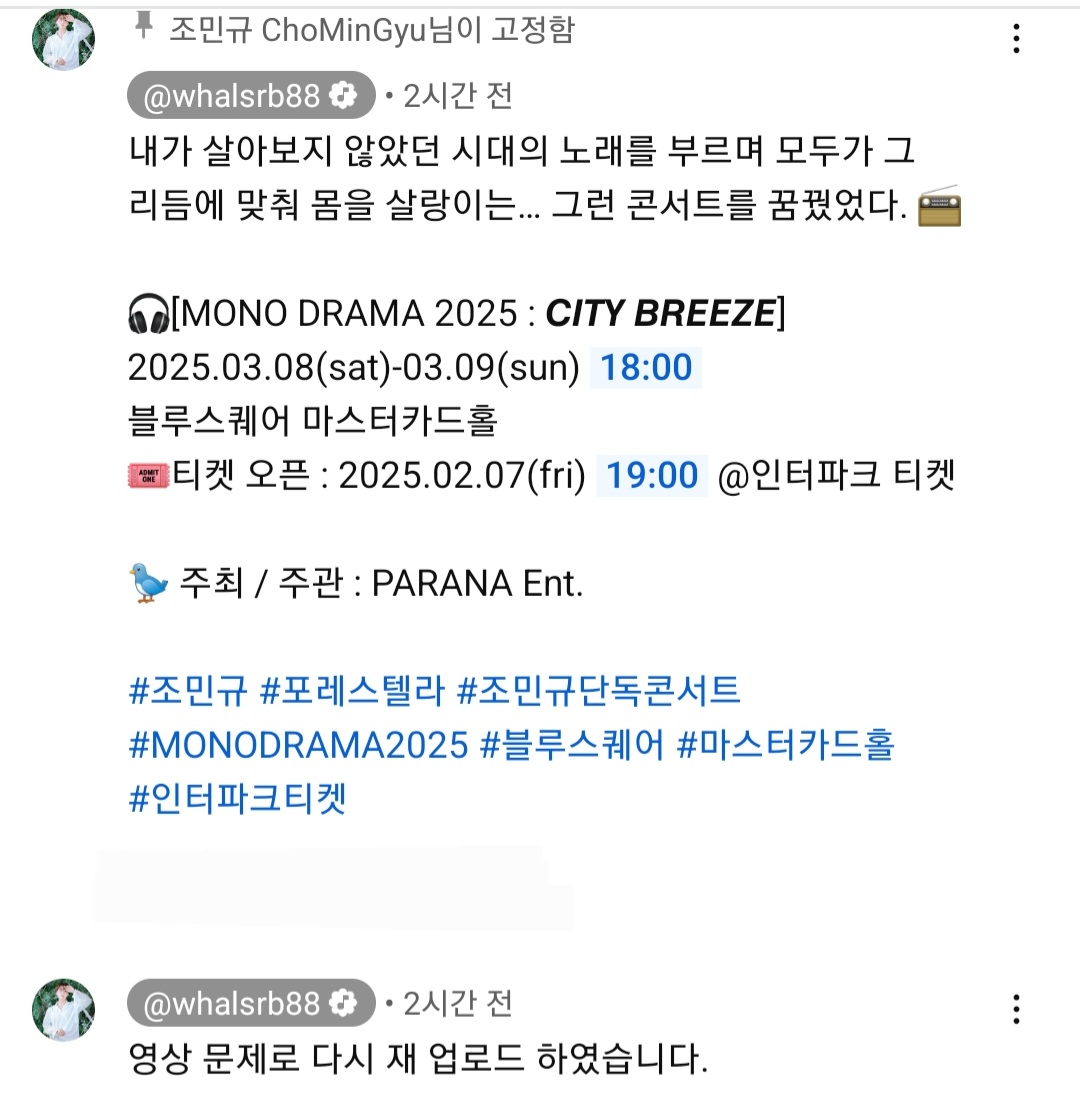The height and width of the screenshot is (1106, 1080).
Task: Click the creator badge on the reupload comment
Action: (345, 1003)
